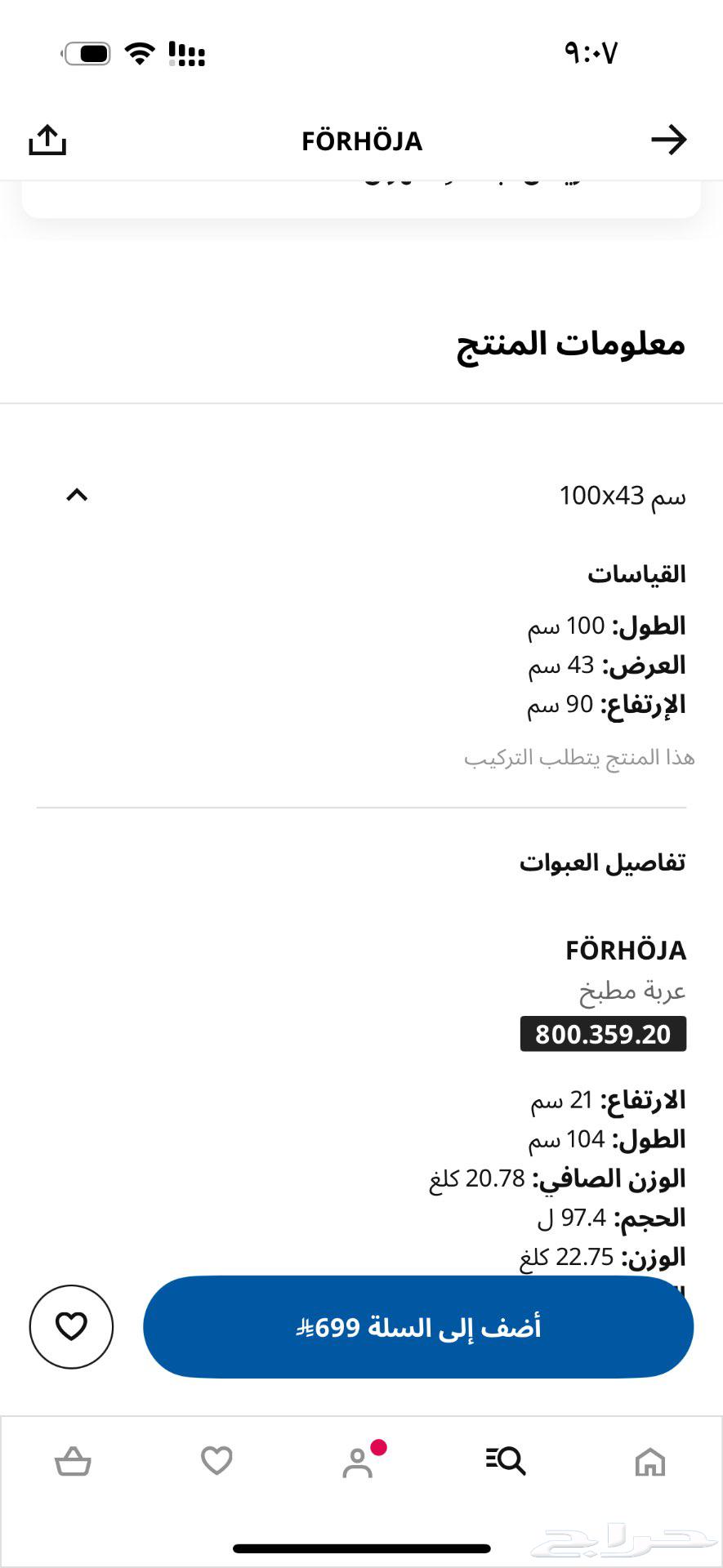Viewport: 723px width, 1568px height.
Task: Tap the back arrow at top right
Action: coord(670,139)
